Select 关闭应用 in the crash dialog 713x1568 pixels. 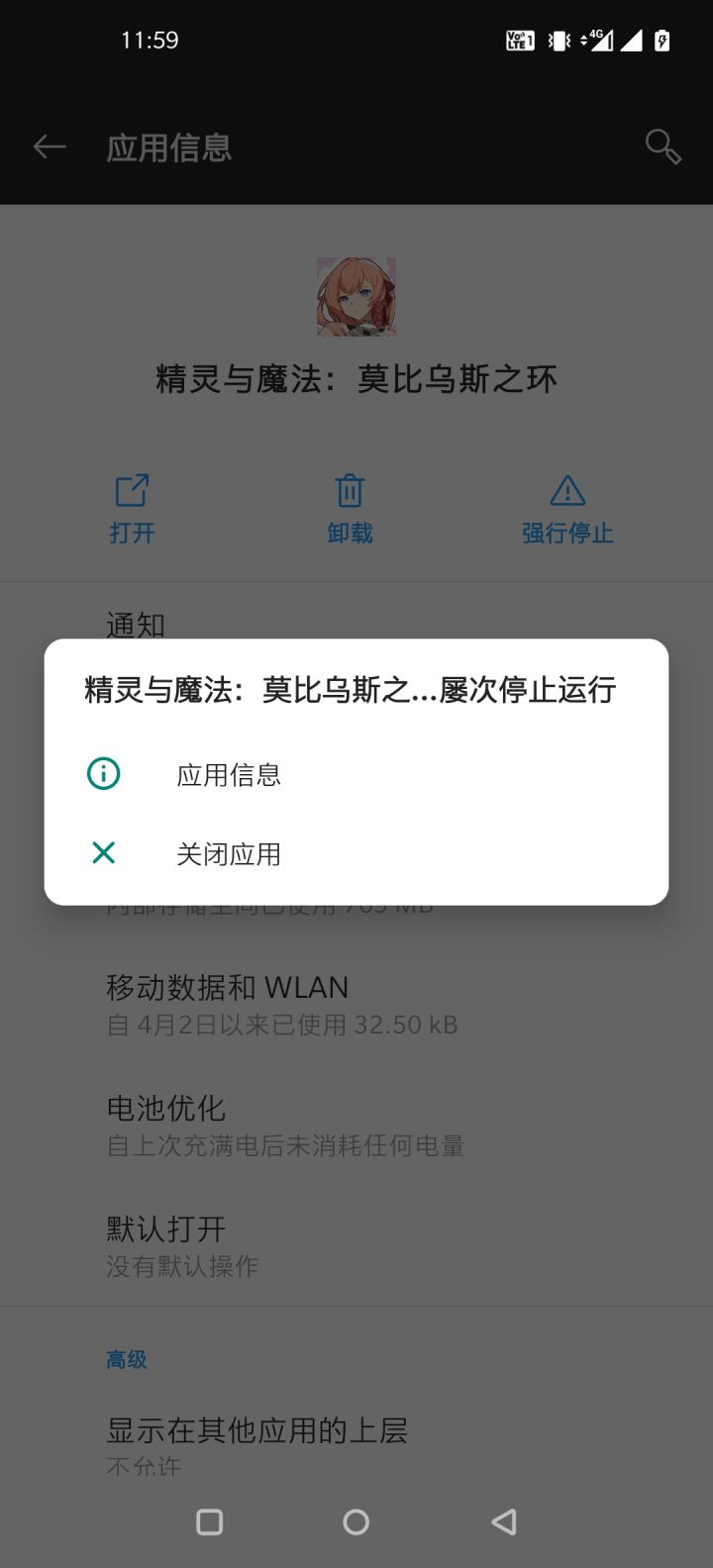click(228, 853)
